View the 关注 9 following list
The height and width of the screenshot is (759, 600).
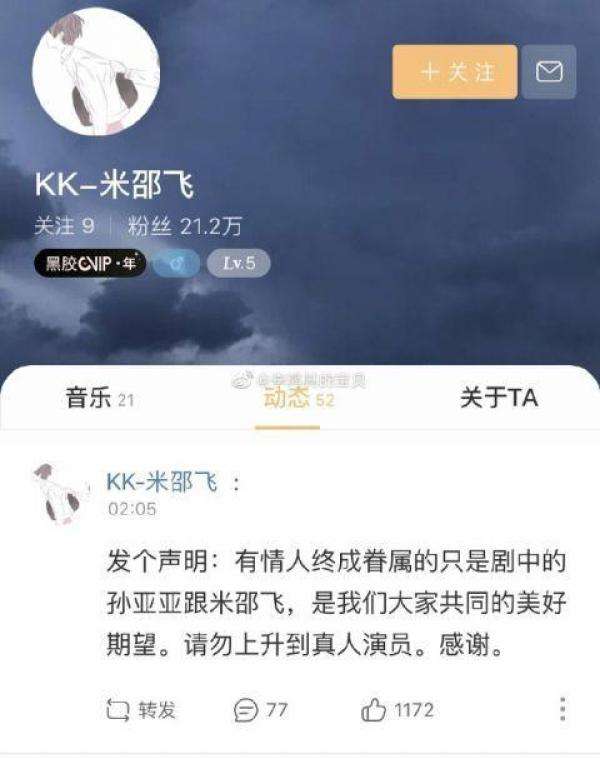(x=64, y=225)
